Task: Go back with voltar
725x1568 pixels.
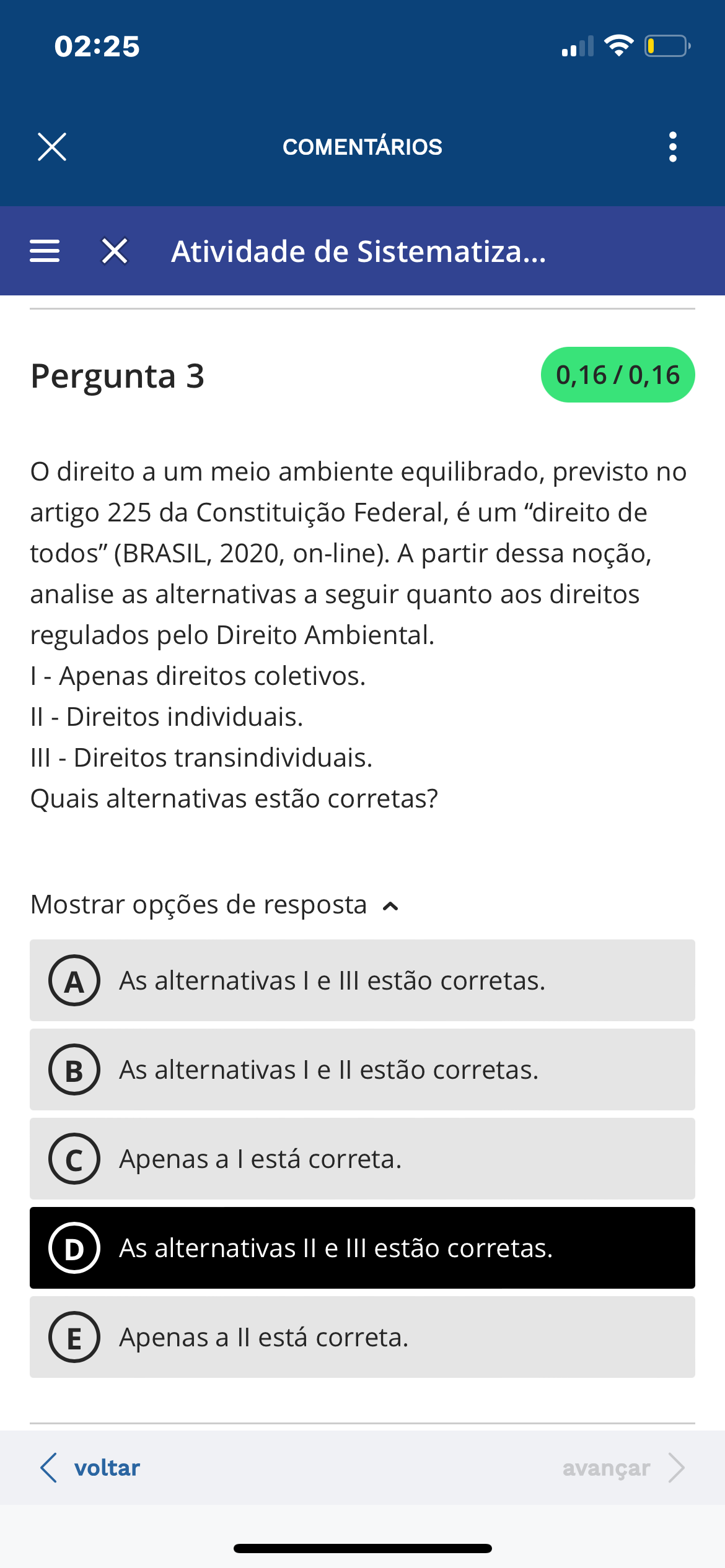Action: click(90, 1468)
